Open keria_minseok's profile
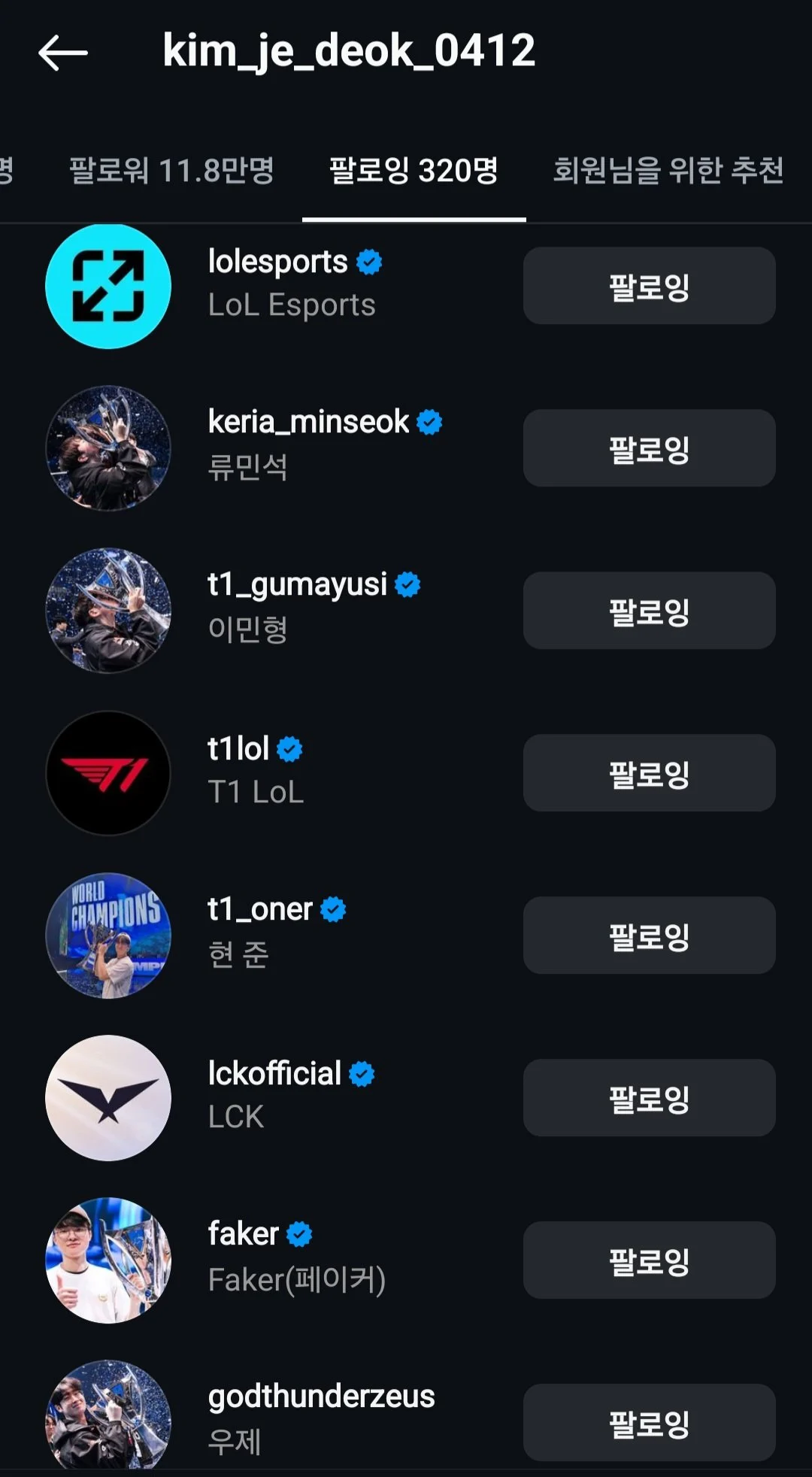The image size is (812, 1477). [308, 444]
